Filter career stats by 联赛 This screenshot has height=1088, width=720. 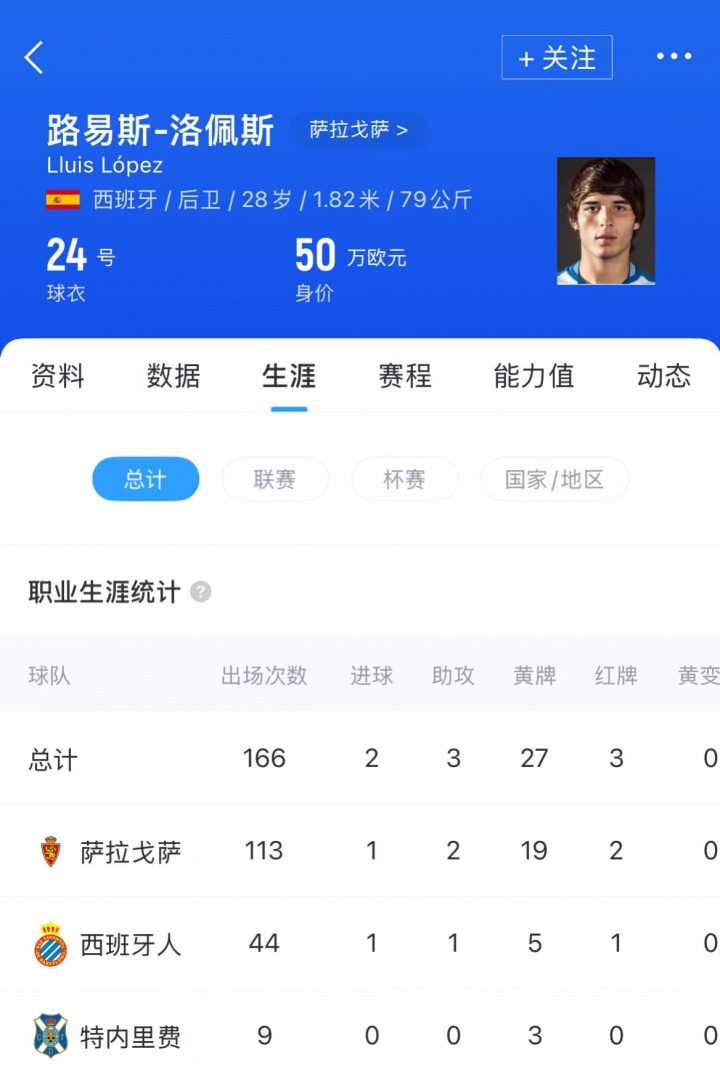coord(274,479)
